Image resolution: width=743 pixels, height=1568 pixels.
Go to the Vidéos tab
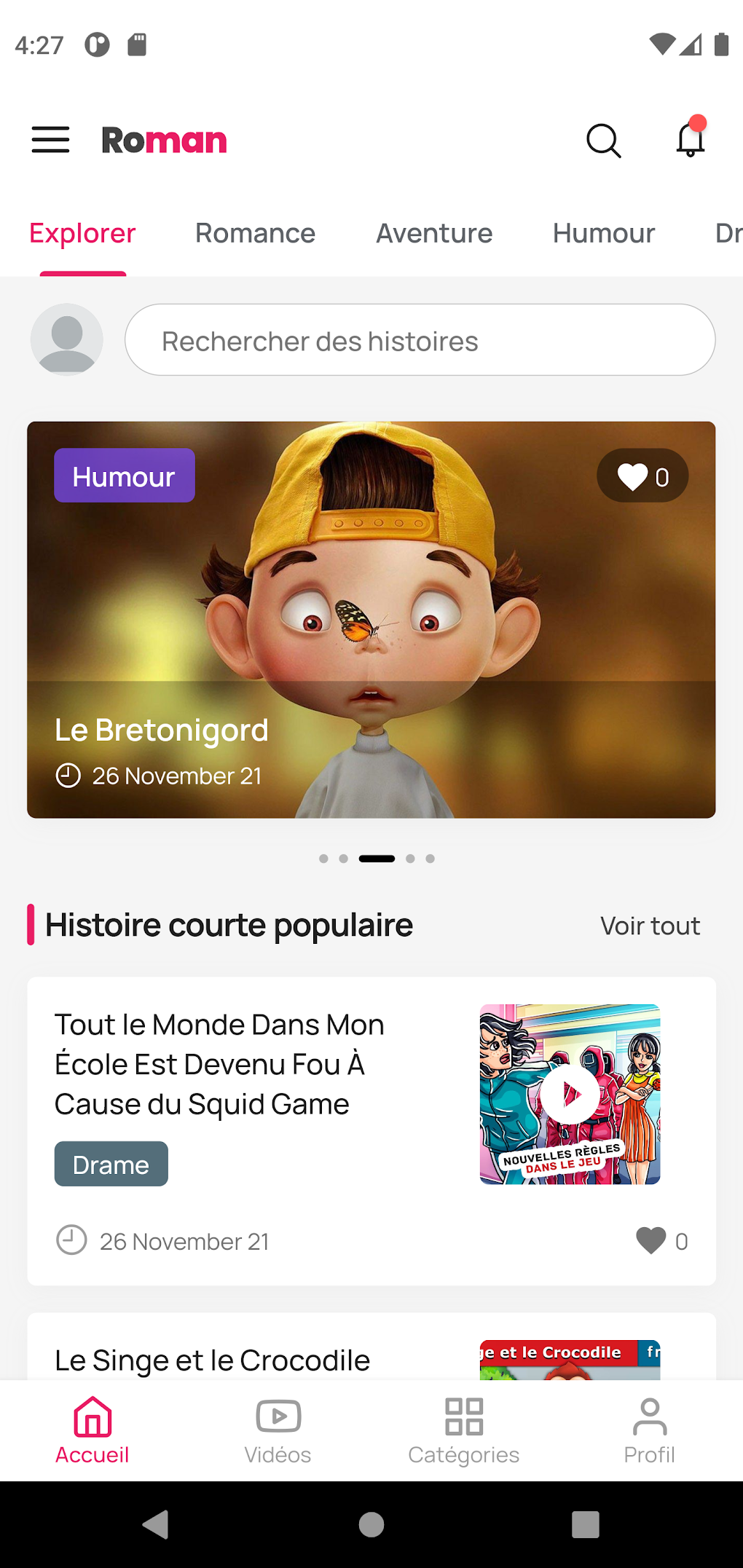[x=278, y=1430]
